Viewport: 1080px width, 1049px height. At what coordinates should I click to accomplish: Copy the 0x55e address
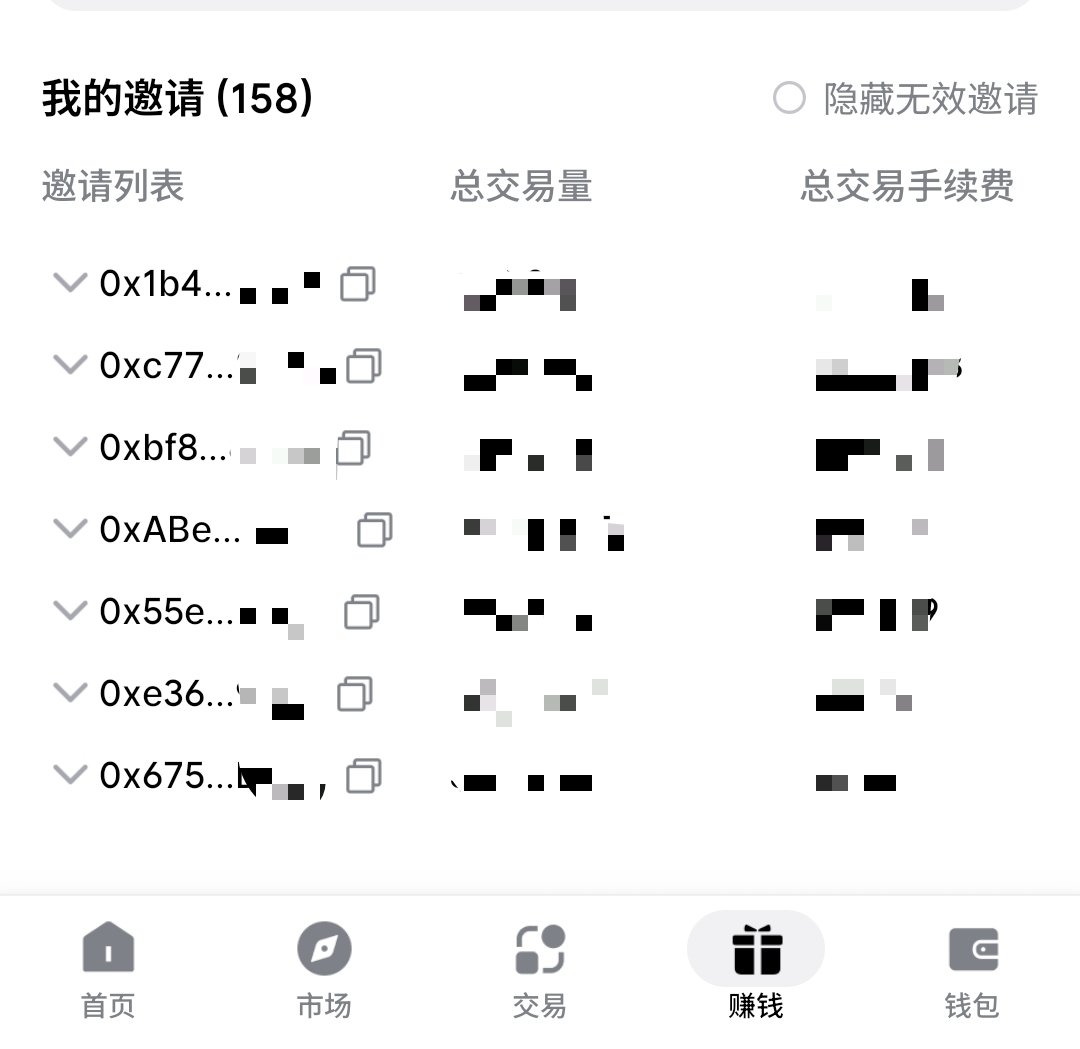coord(361,611)
